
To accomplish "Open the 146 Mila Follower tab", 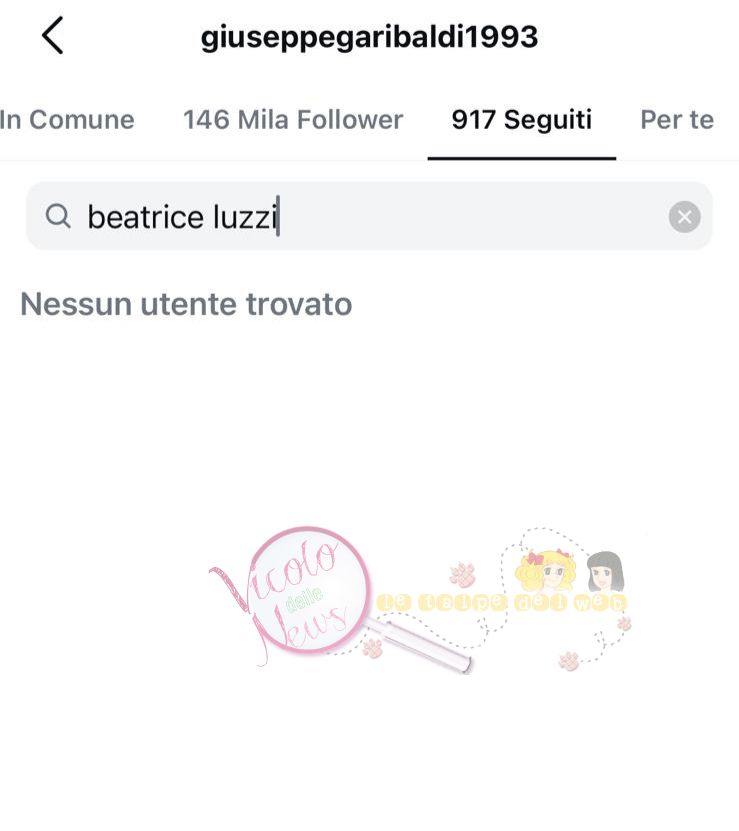I will click(293, 120).
